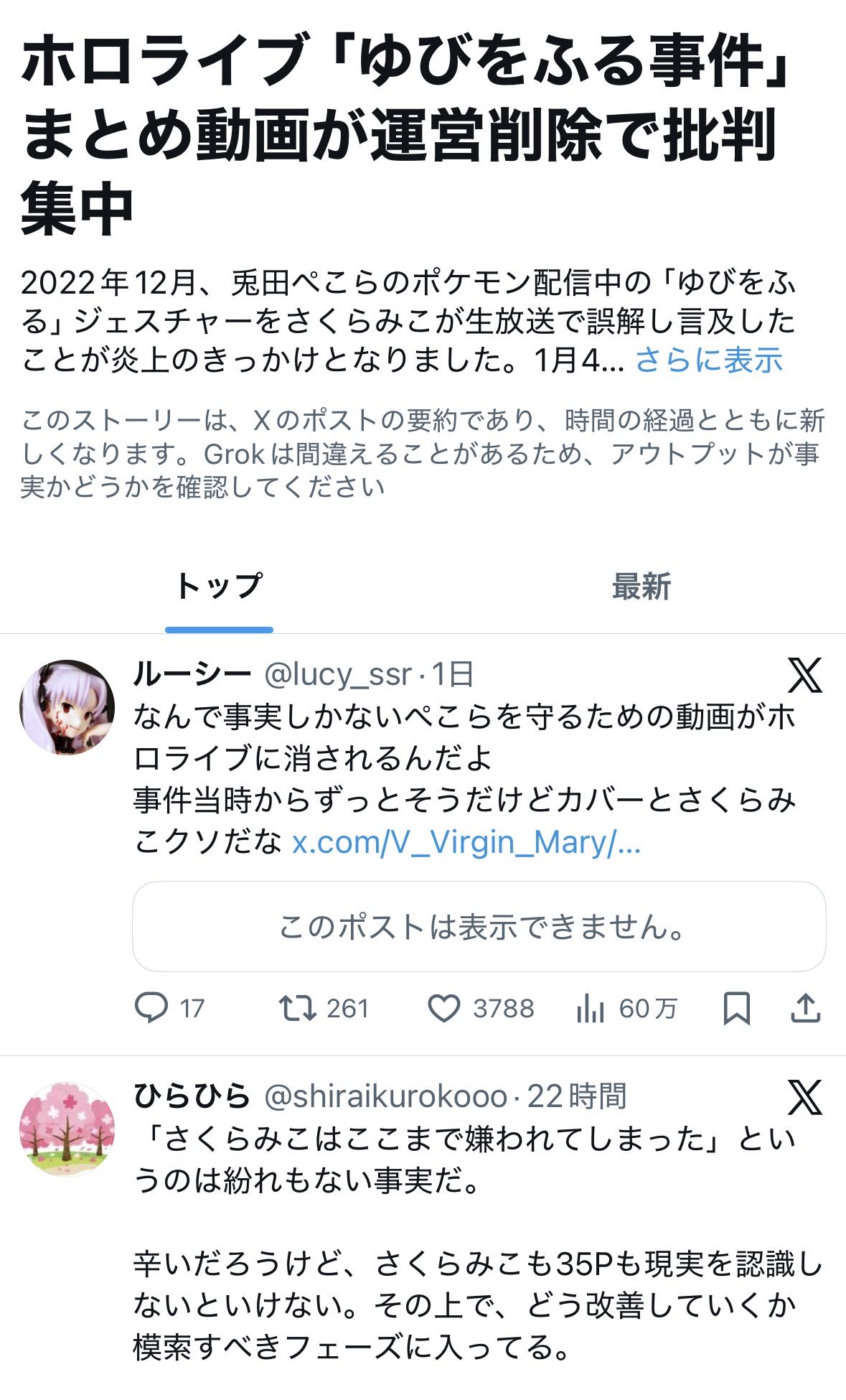
Task: Reply to ルーシー's post
Action: (x=152, y=1008)
